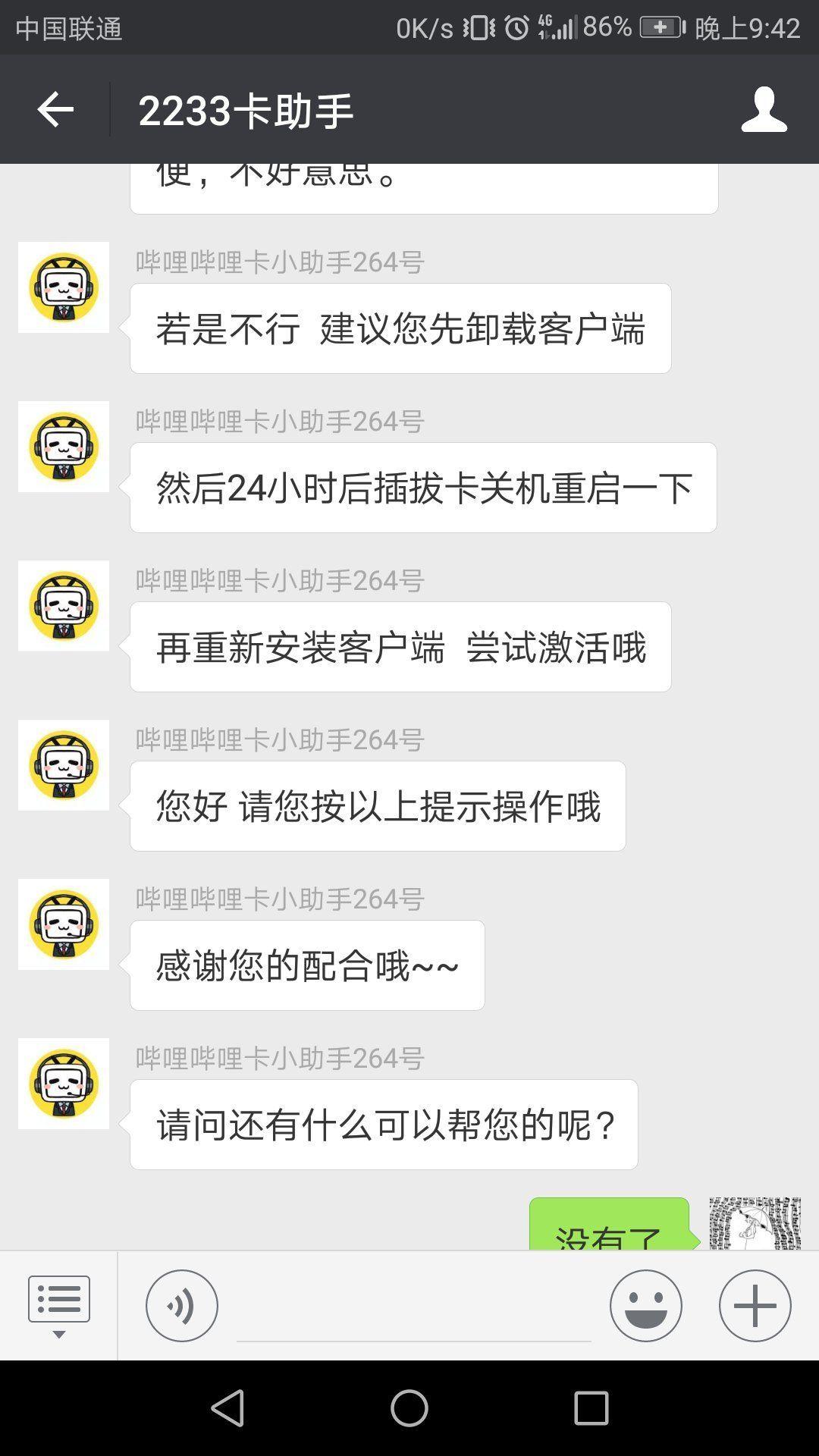Screen dimensions: 819x1456
Task: Open the 2233卡助手 account profile icon
Action: tap(764, 110)
